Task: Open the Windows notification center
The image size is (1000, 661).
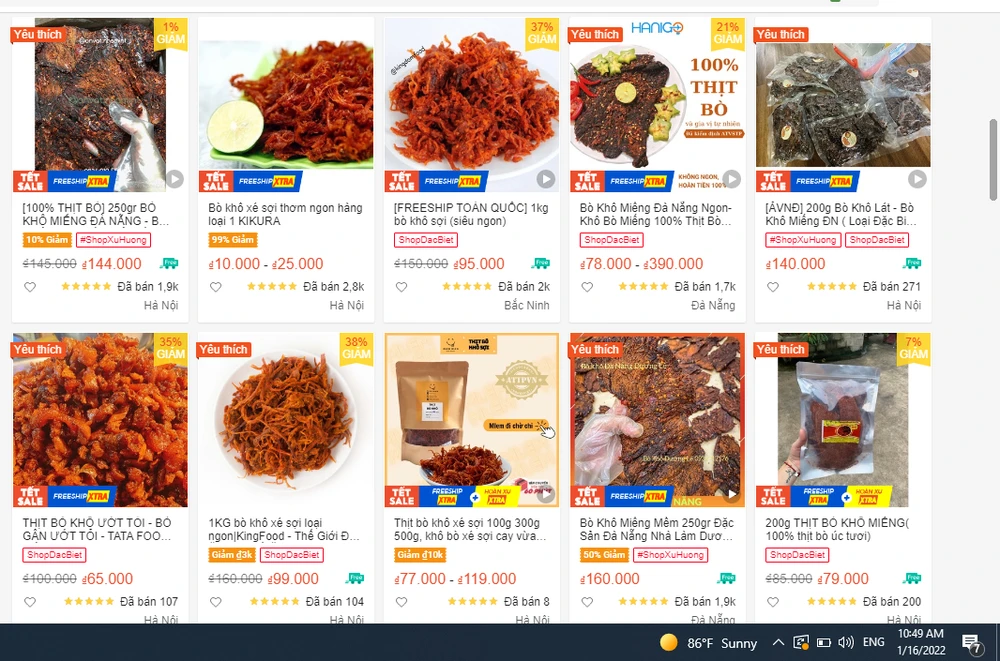Action: coord(970,642)
